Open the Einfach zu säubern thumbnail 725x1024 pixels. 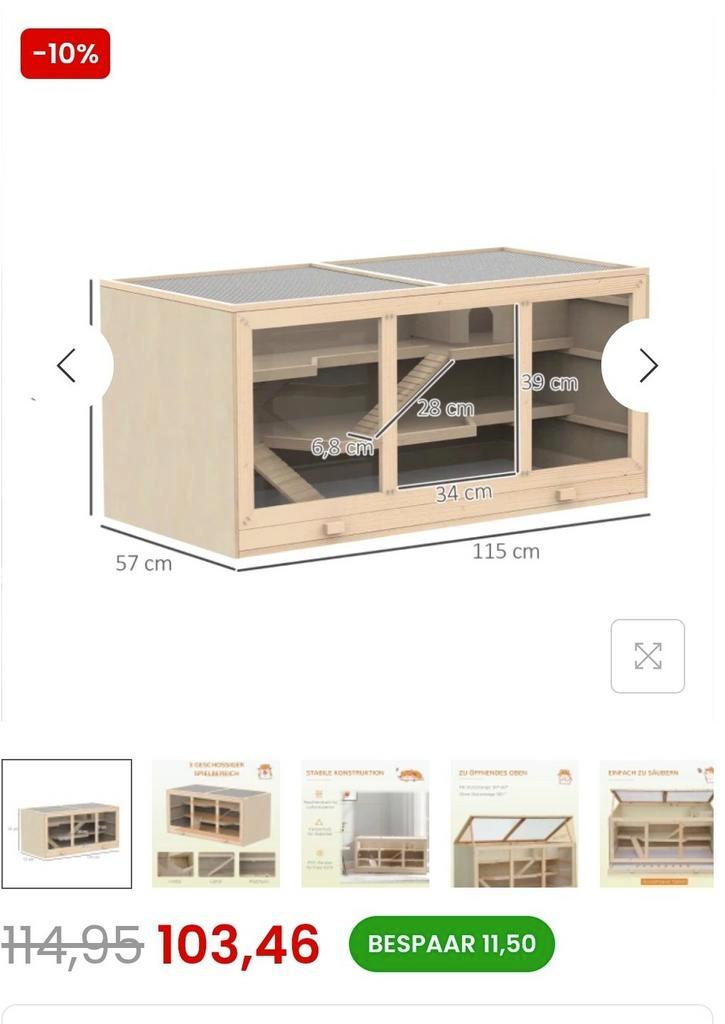(x=658, y=824)
